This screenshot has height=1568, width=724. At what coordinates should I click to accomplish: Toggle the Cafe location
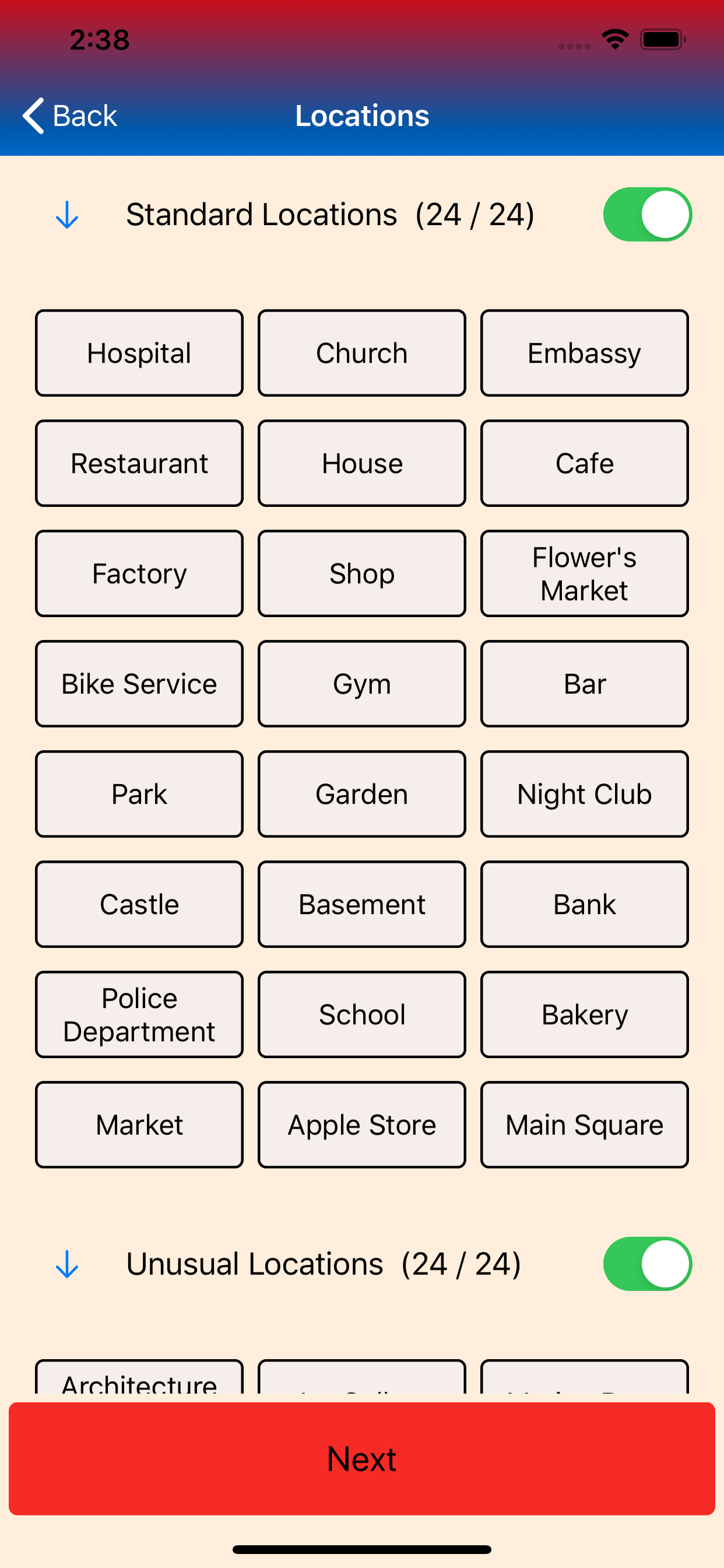pyautogui.click(x=584, y=463)
